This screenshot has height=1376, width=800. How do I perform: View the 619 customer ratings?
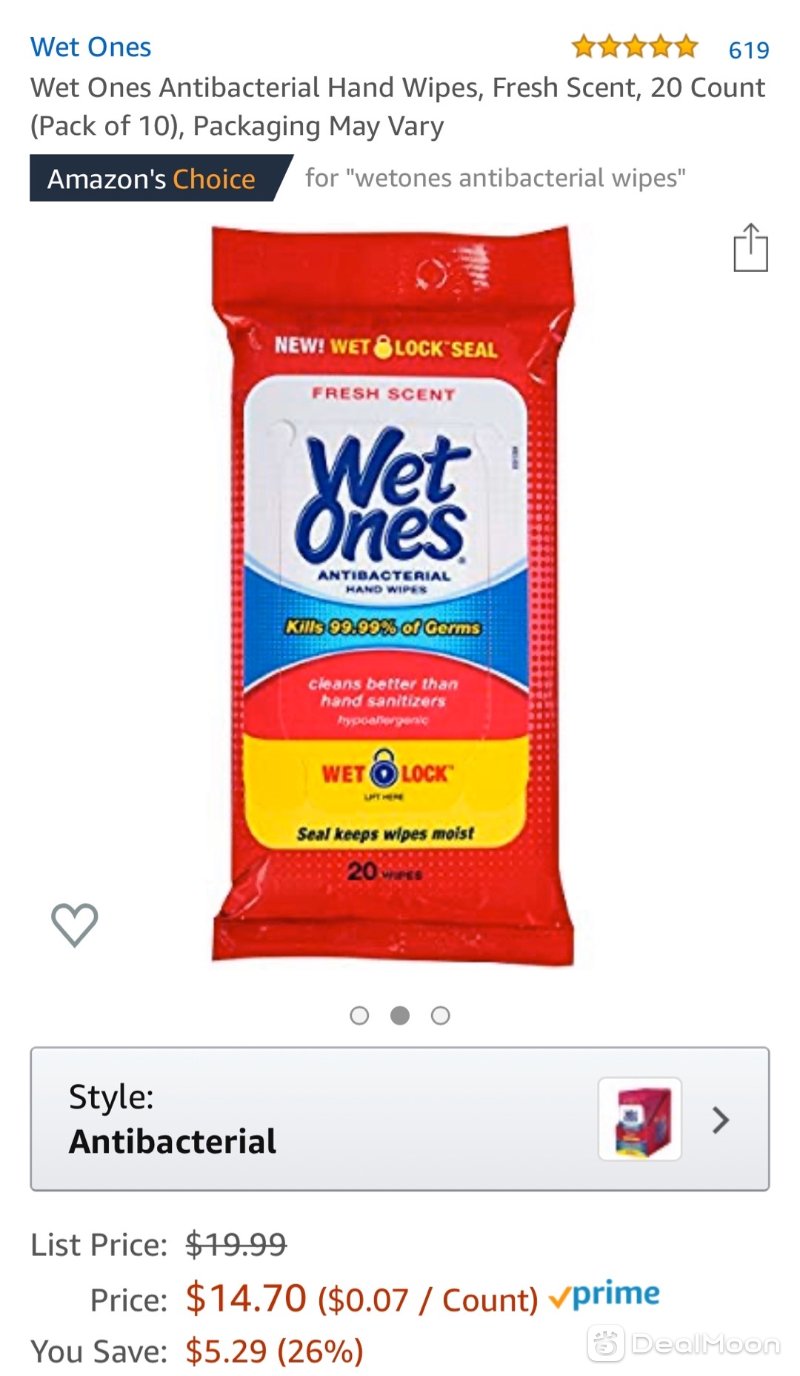coord(748,49)
